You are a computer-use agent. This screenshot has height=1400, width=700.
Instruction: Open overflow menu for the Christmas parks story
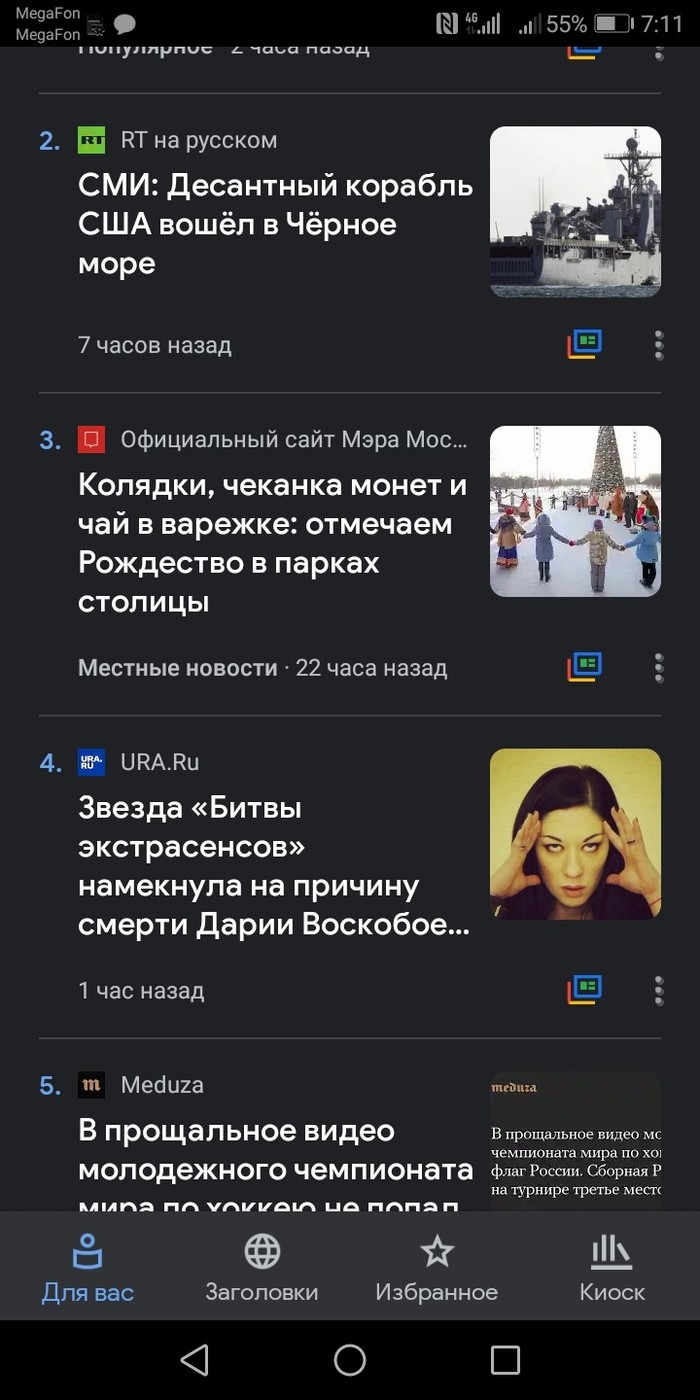pos(658,667)
